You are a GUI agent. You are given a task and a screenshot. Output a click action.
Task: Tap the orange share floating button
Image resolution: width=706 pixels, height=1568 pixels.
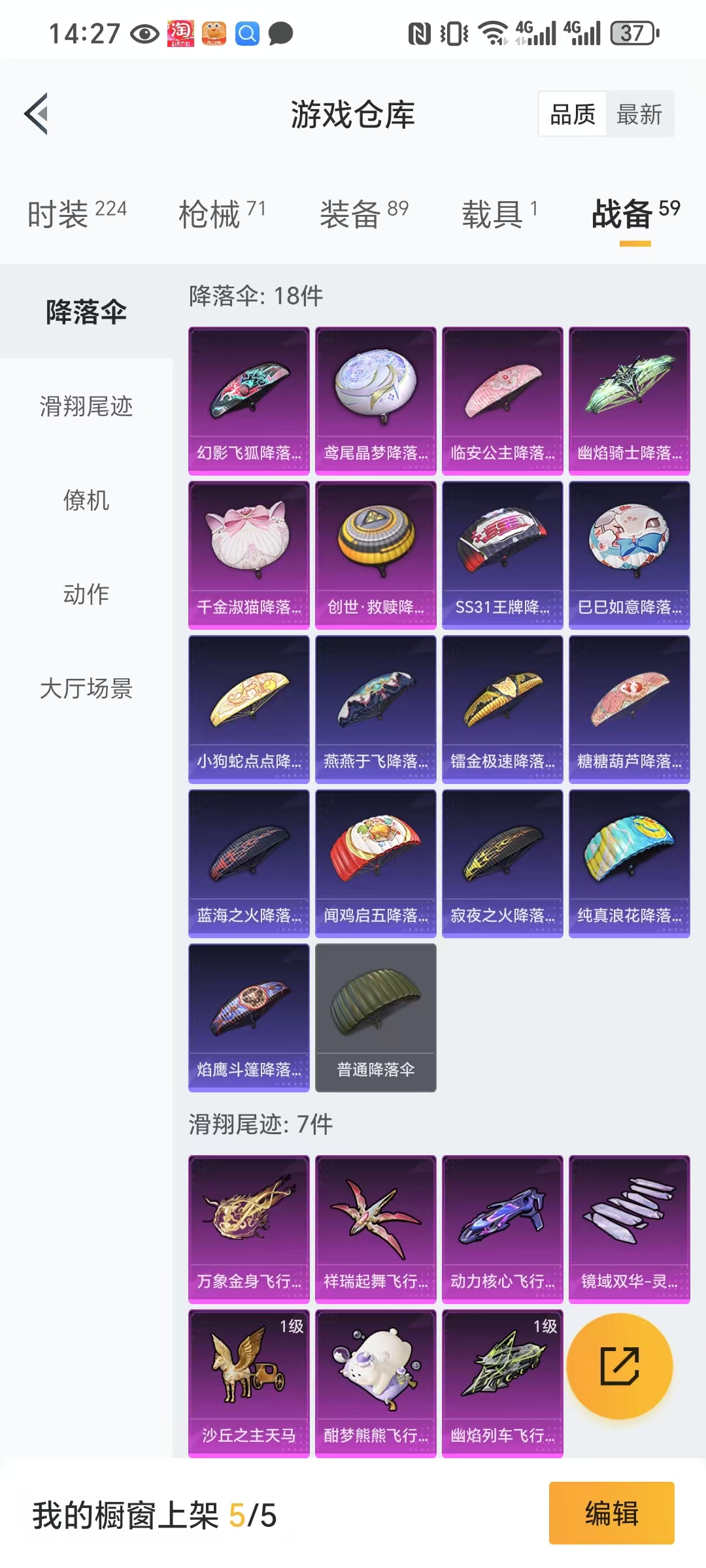pyautogui.click(x=619, y=1366)
